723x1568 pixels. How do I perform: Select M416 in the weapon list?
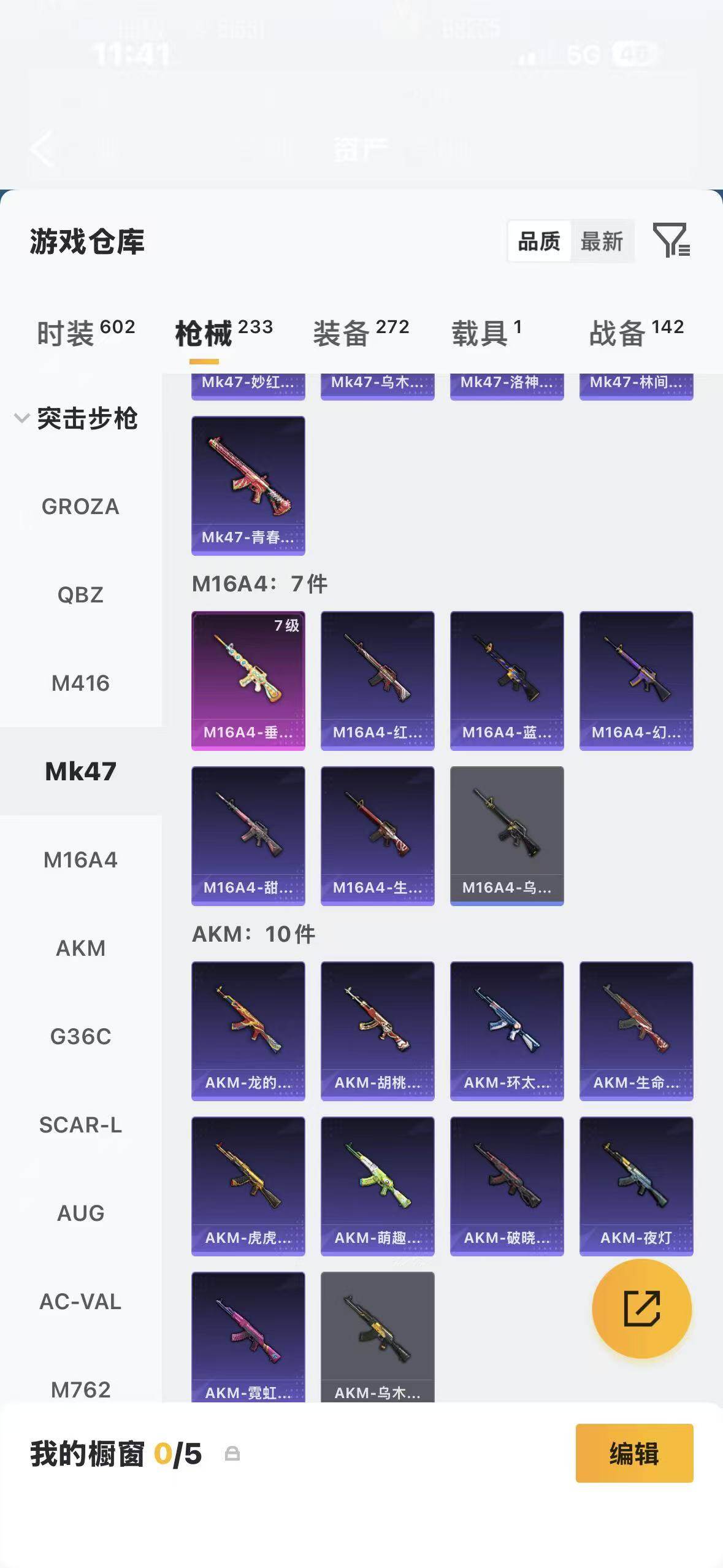pyautogui.click(x=80, y=683)
